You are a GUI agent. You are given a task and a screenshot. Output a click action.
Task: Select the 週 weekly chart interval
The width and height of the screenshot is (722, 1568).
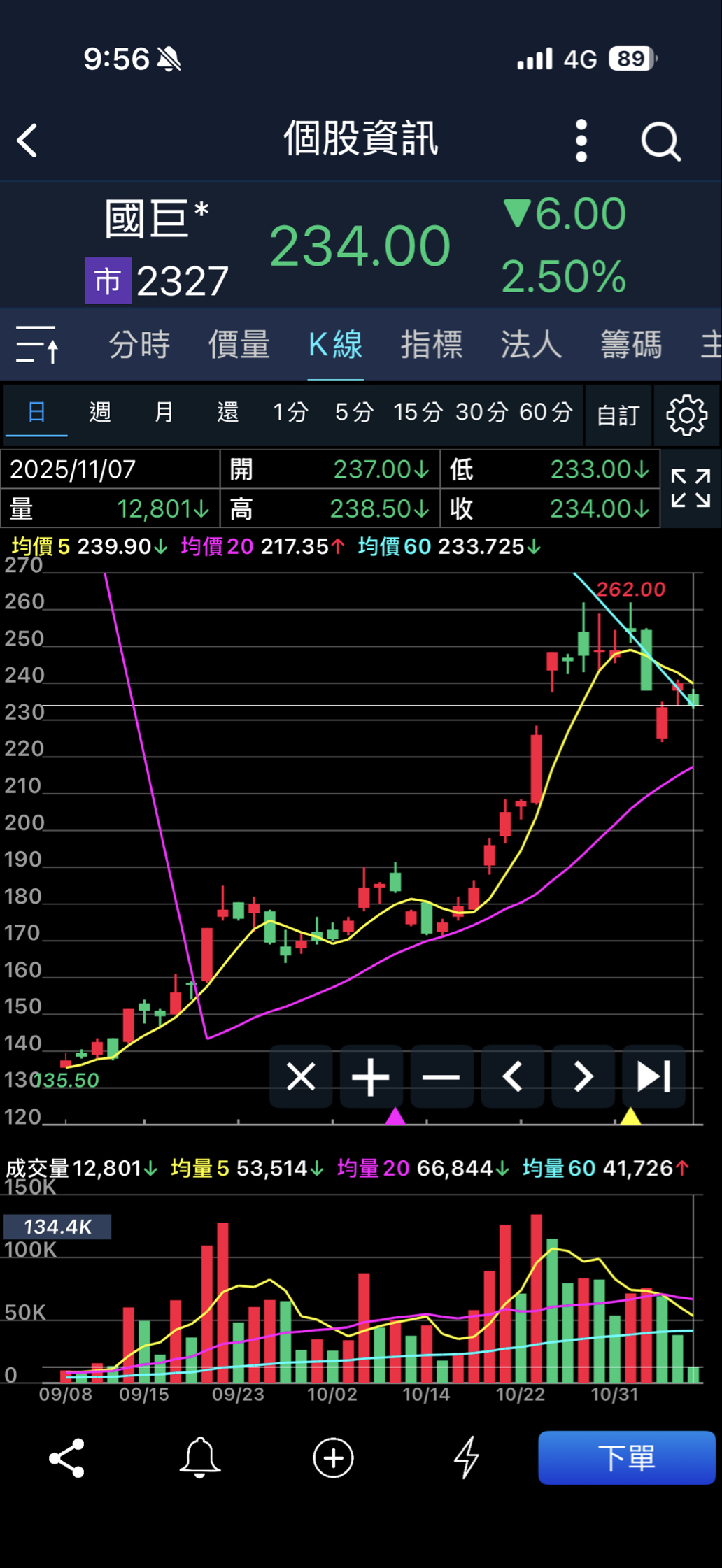click(x=100, y=413)
